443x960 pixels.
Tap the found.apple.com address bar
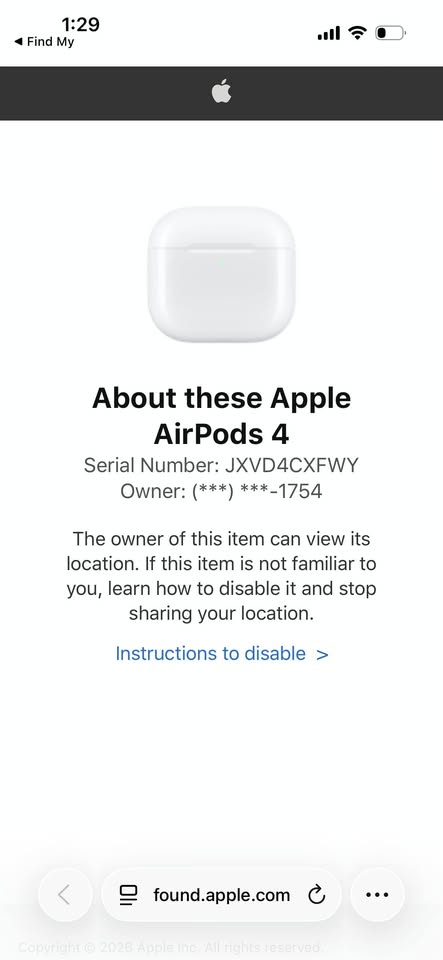(222, 895)
